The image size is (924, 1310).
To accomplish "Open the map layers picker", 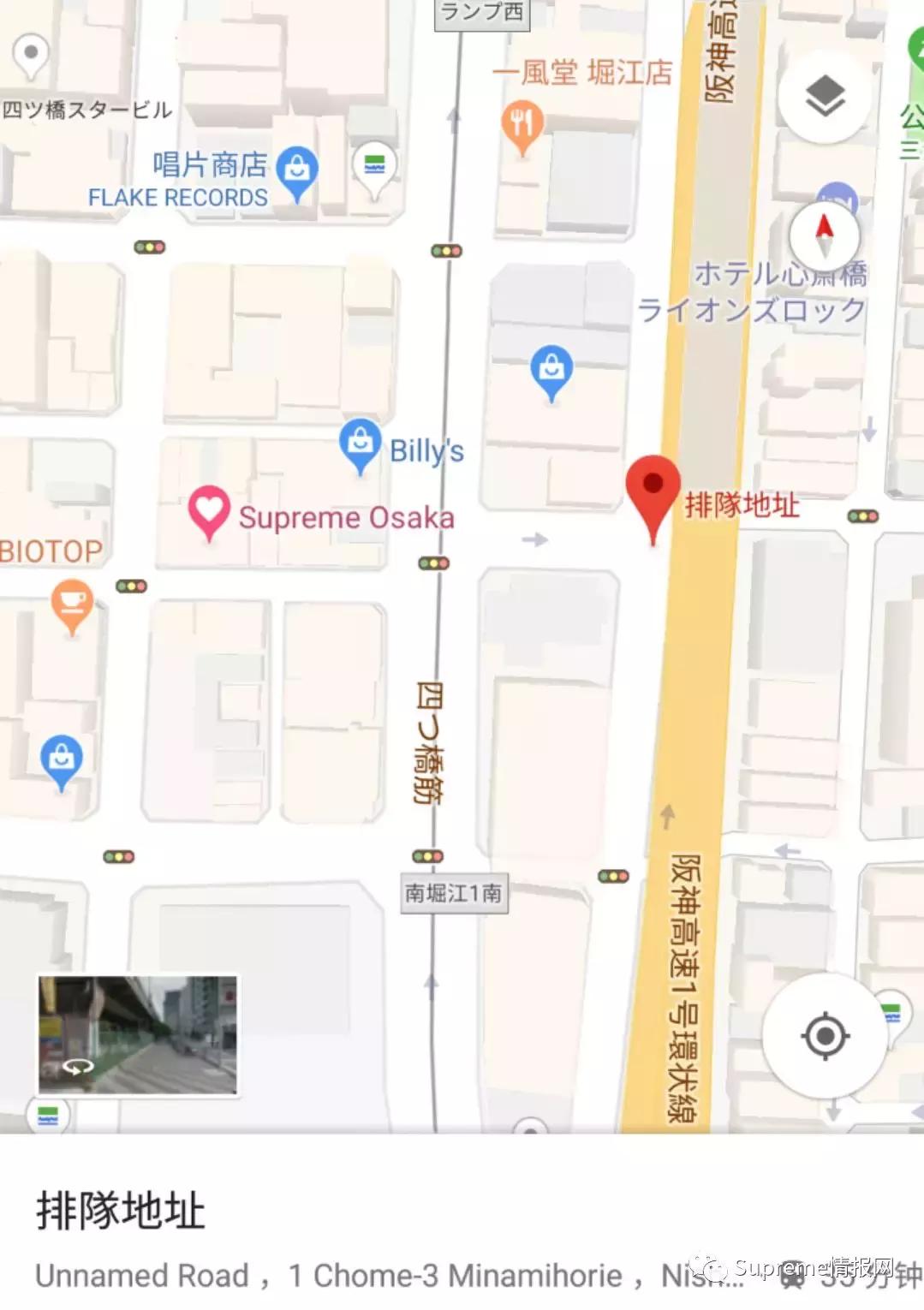I will click(825, 97).
